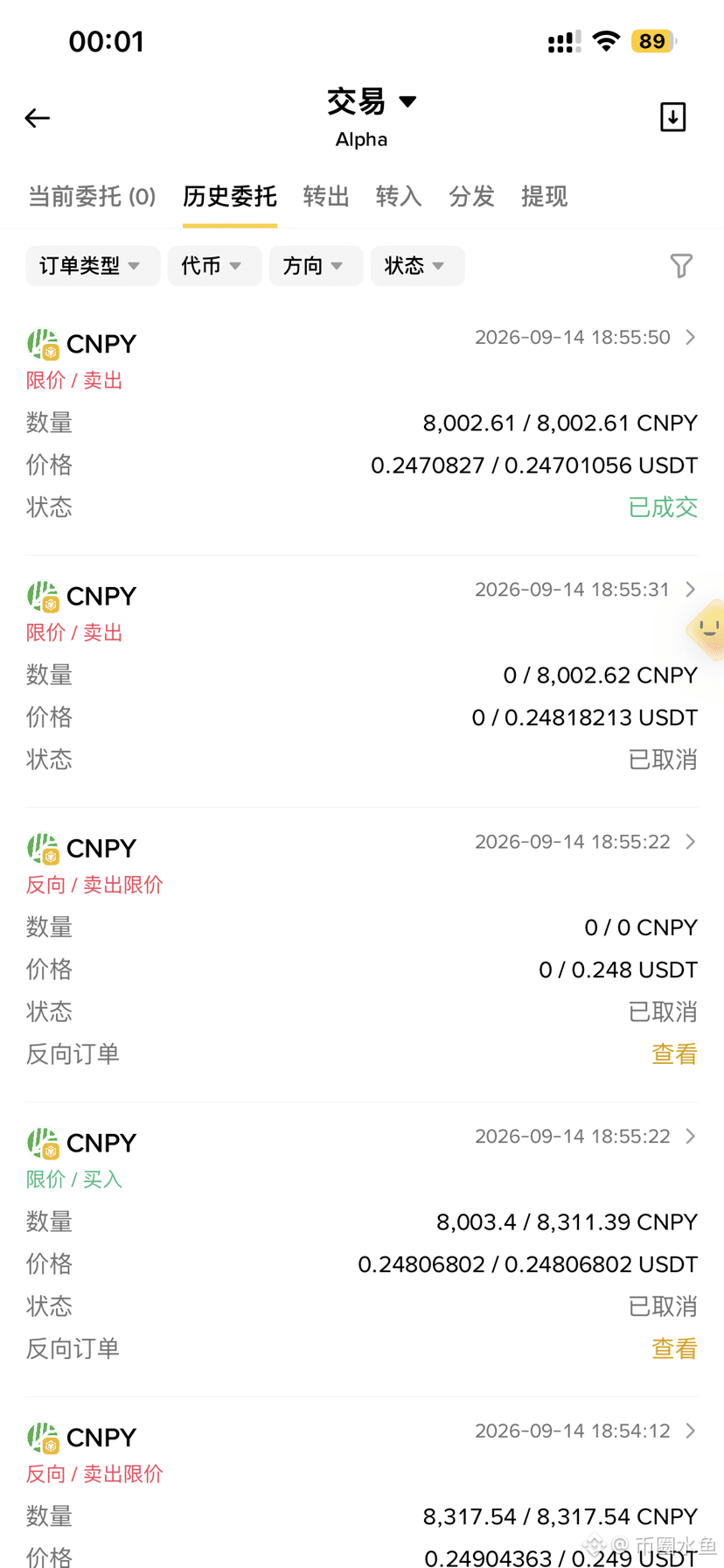Go back using the arrow icon
The height and width of the screenshot is (1568, 724).
[x=37, y=118]
